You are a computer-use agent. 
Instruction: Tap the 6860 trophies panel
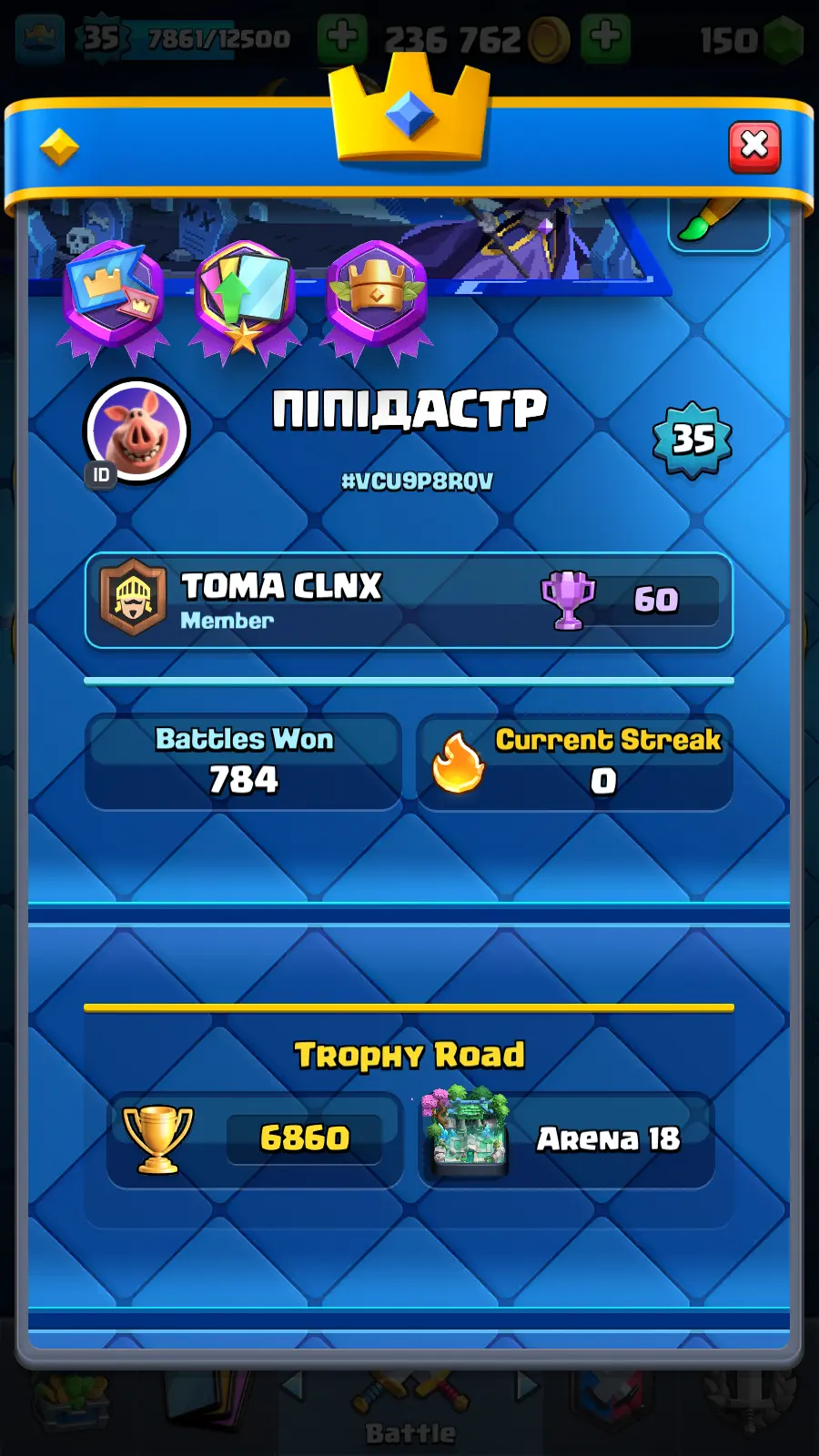click(x=255, y=1139)
